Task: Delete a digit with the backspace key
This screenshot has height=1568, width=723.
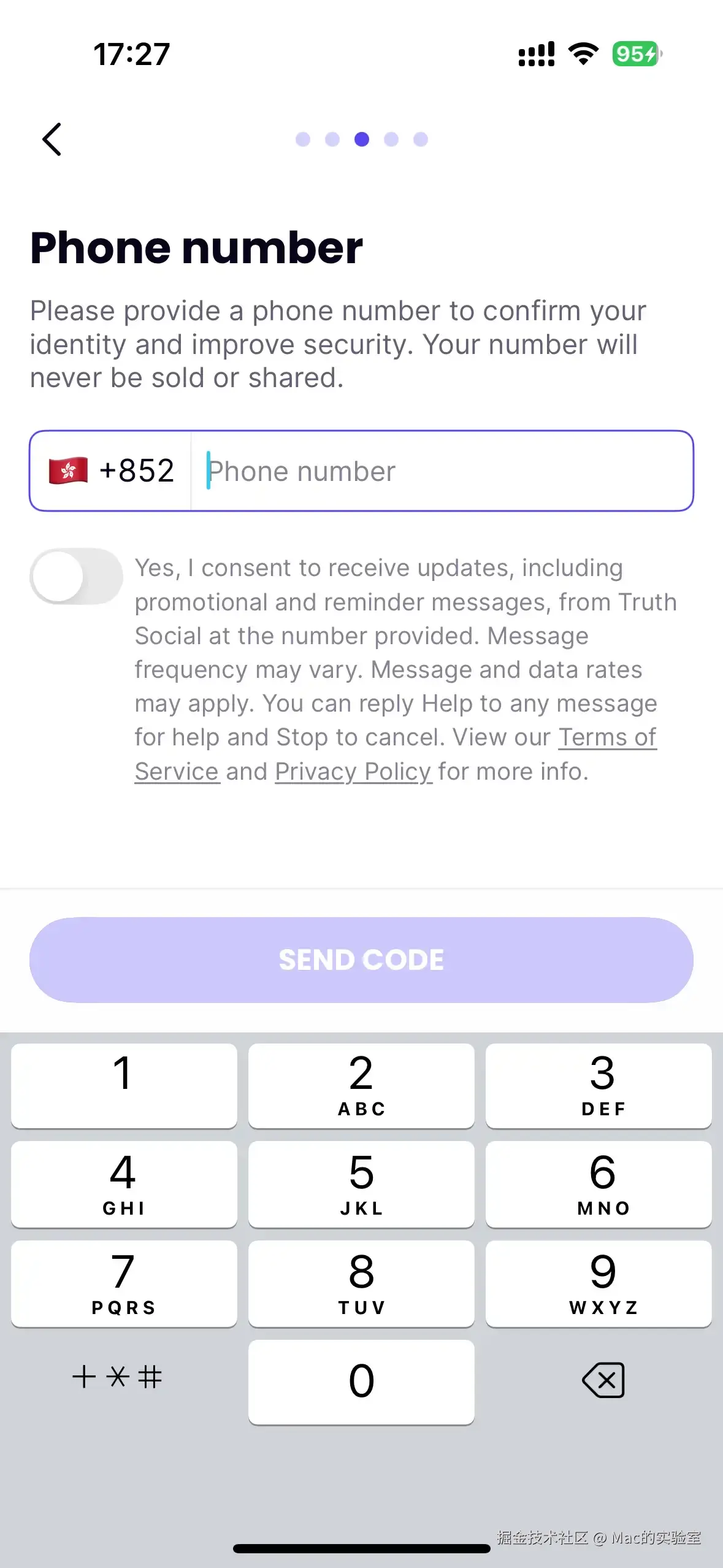Action: (603, 1380)
